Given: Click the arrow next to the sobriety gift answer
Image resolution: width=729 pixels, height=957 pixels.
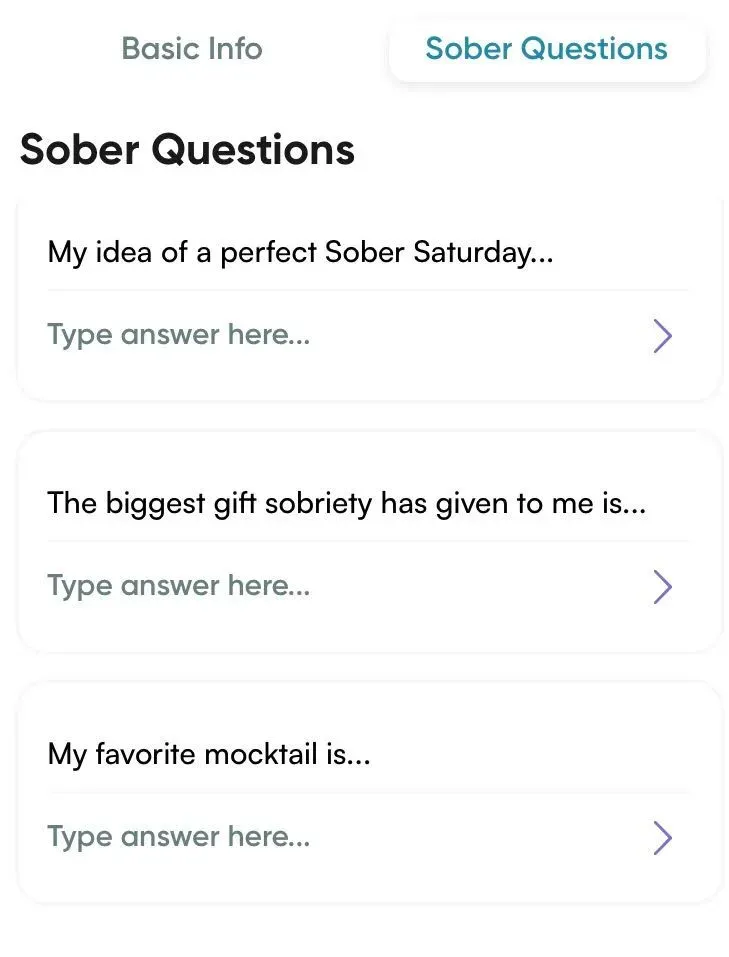Looking at the screenshot, I should click(662, 587).
